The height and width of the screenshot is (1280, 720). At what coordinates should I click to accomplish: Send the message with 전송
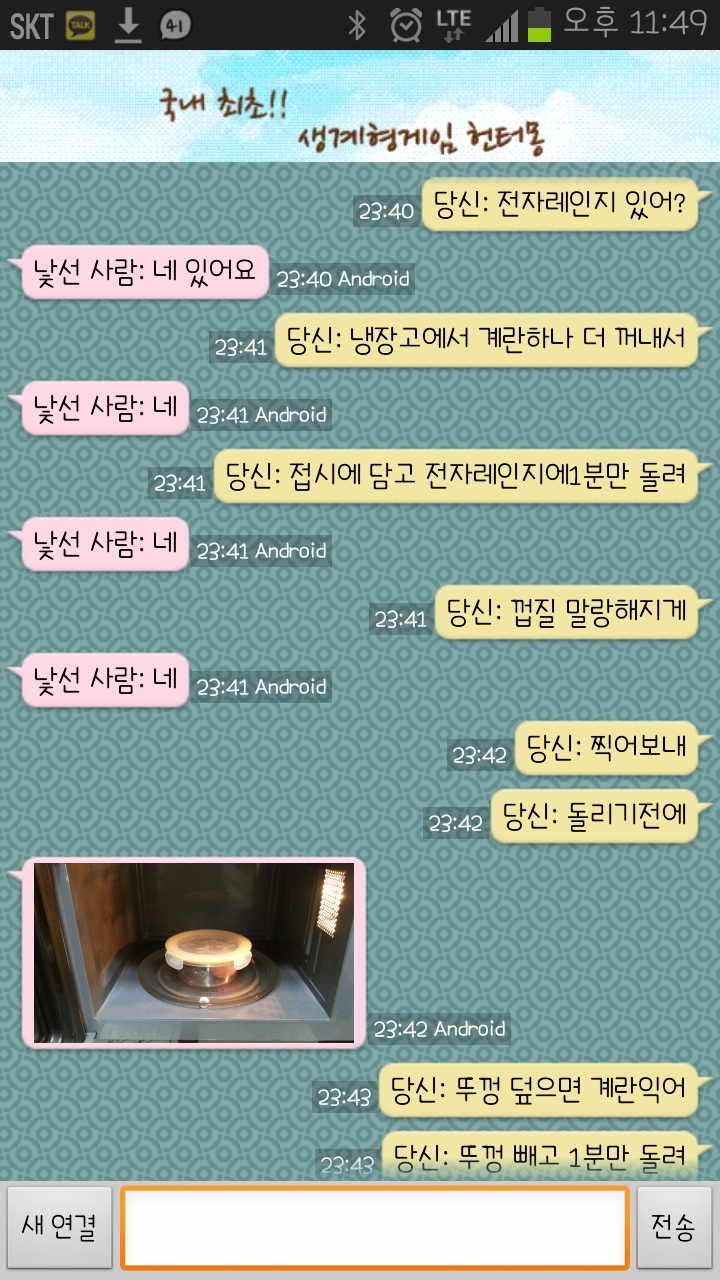click(x=674, y=1227)
